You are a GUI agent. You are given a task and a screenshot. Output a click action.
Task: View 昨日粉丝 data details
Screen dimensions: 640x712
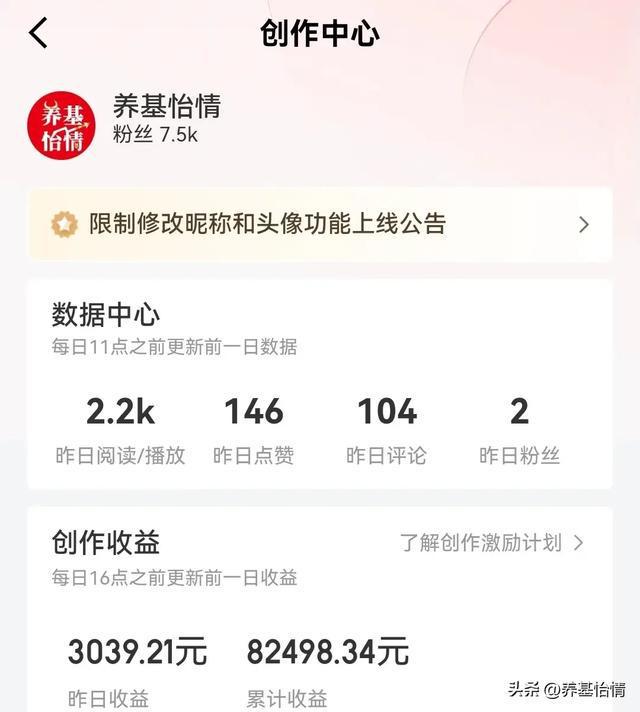coord(520,430)
